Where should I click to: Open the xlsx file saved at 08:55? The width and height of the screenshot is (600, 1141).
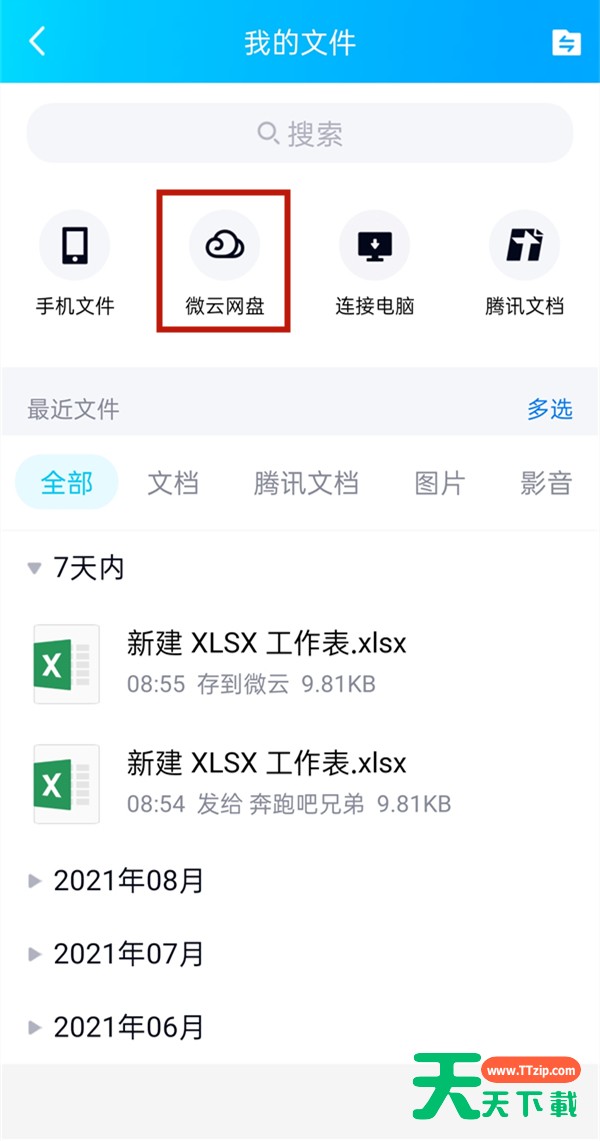(x=300, y=663)
